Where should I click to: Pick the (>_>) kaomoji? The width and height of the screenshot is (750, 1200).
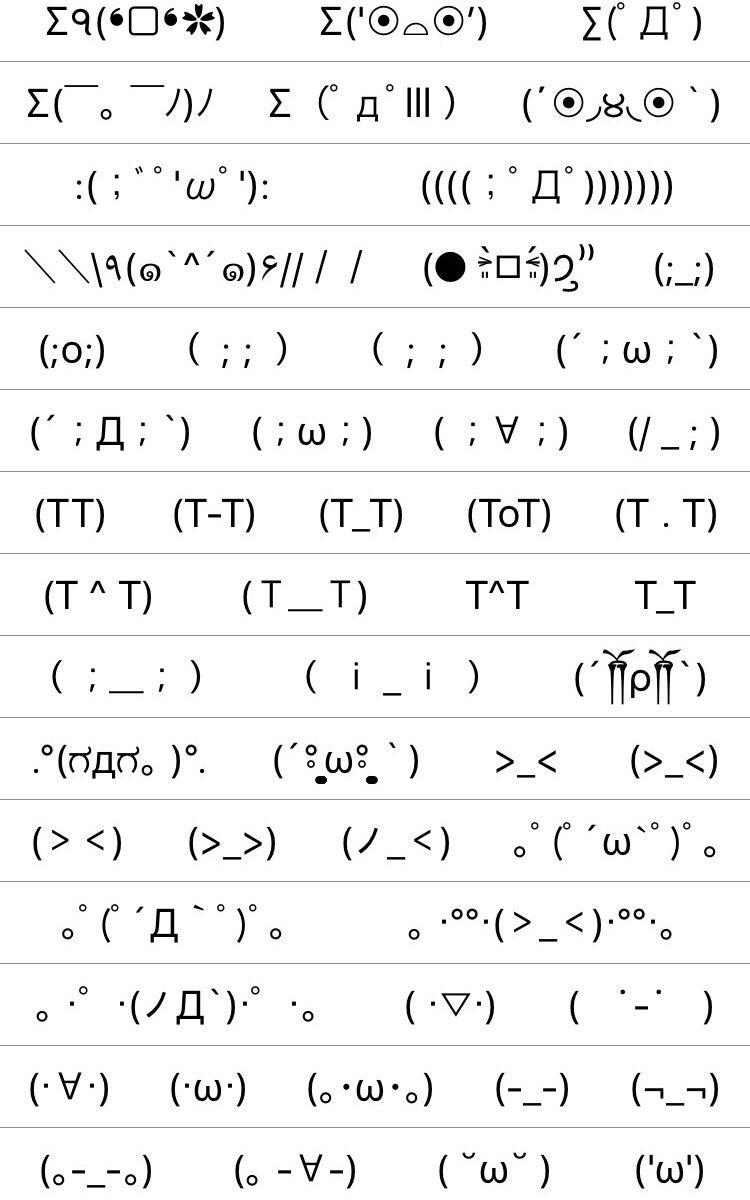(x=232, y=842)
